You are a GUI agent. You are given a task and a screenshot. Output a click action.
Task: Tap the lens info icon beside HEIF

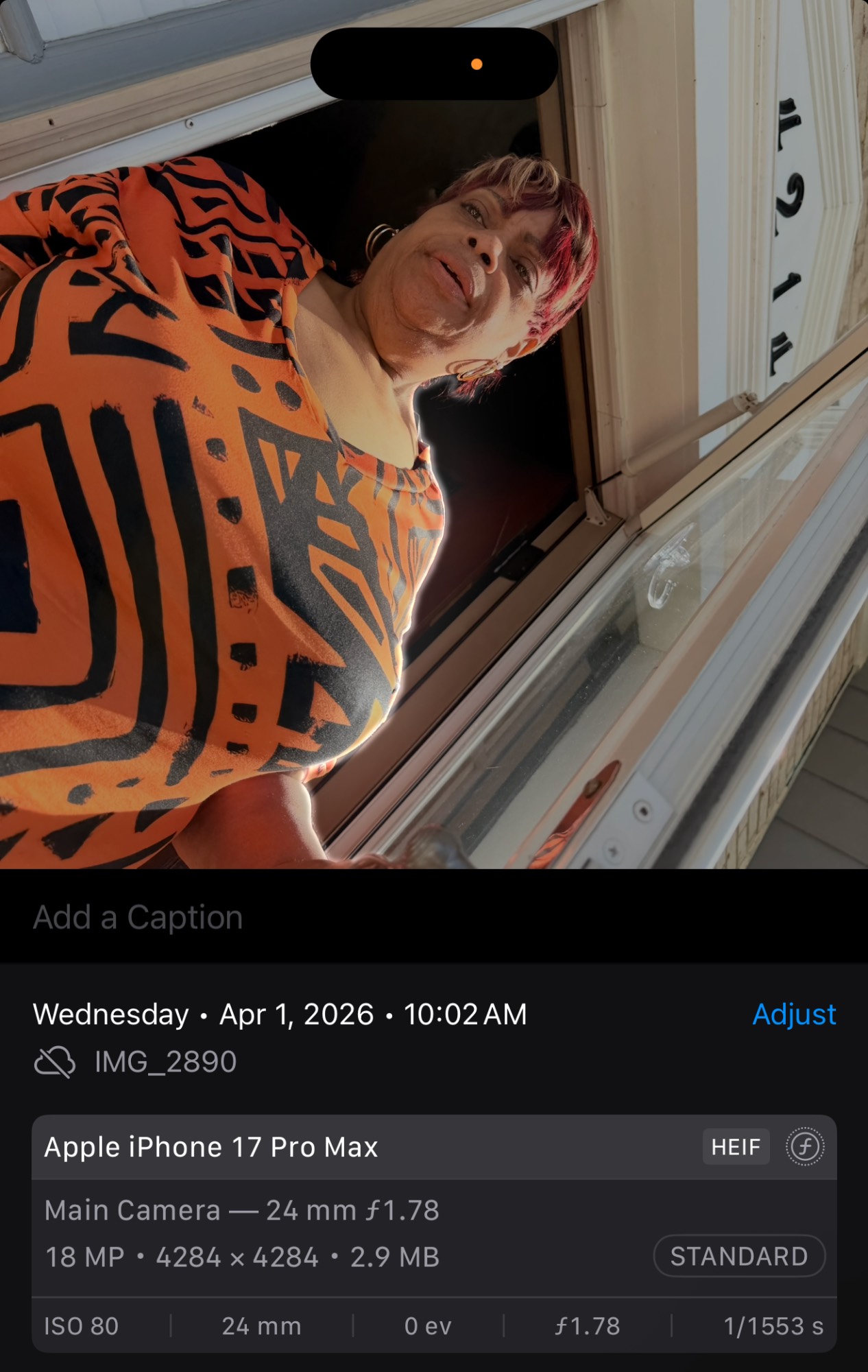tap(804, 1147)
